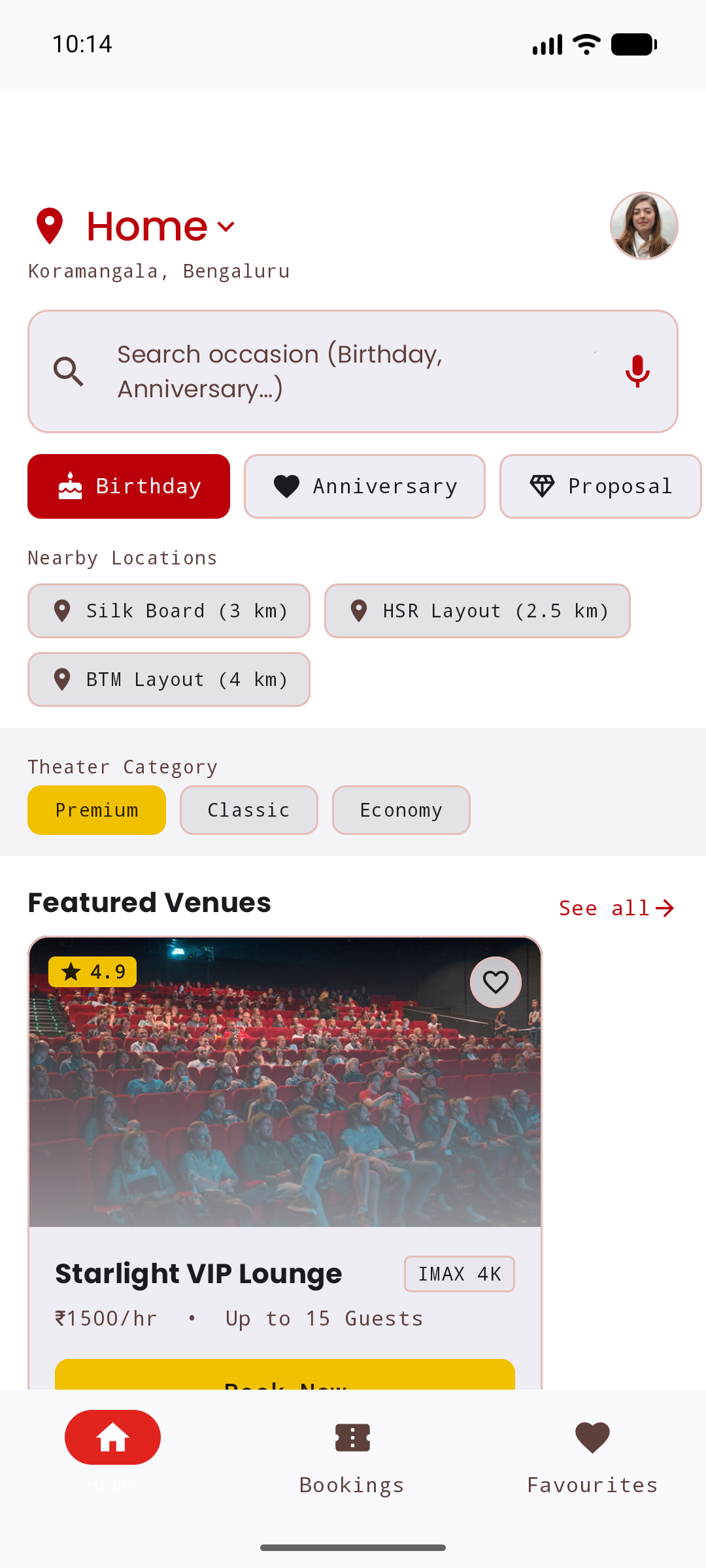Open See all featured venues
706x1568 pixels.
pyautogui.click(x=616, y=908)
